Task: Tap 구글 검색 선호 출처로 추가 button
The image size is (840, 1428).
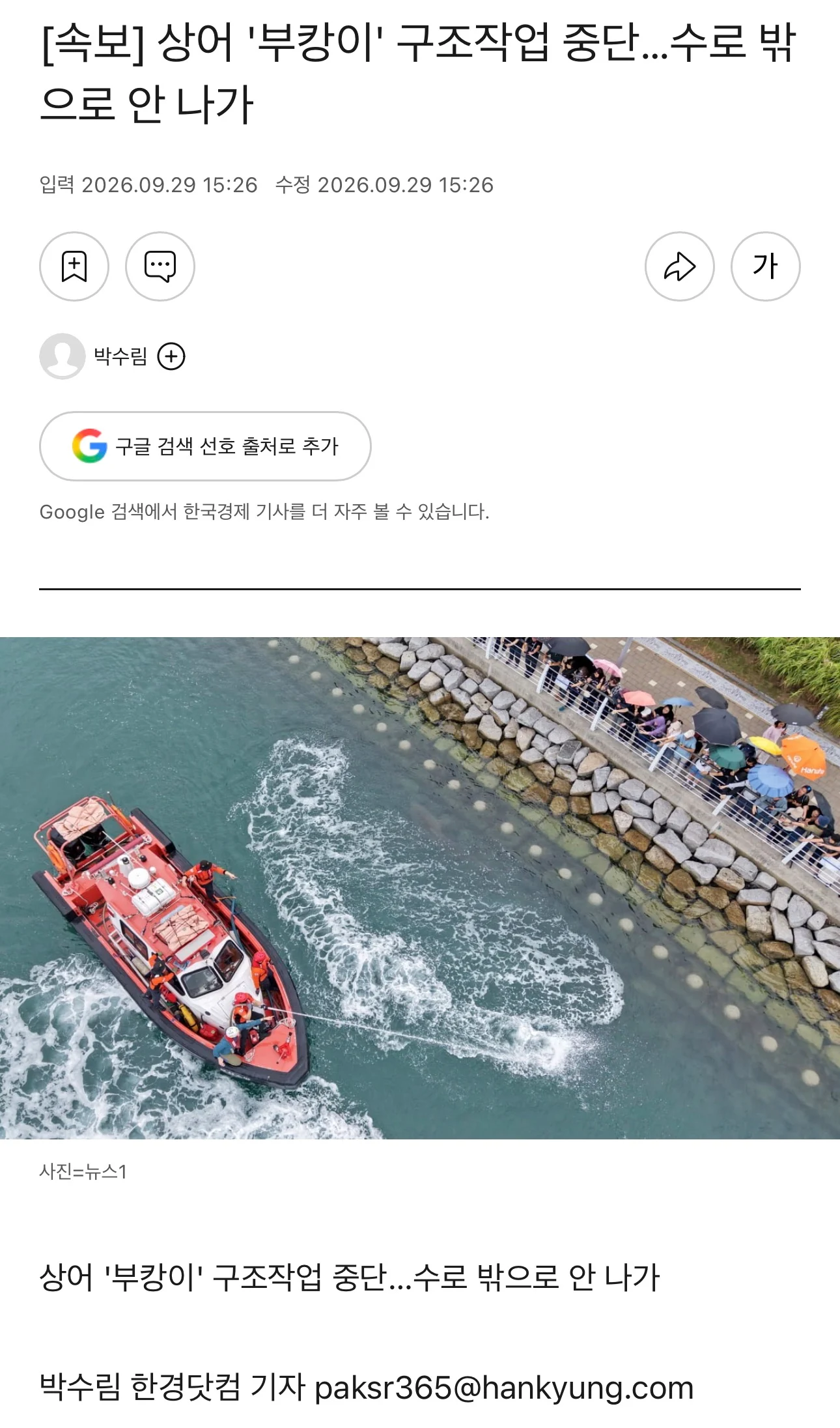Action: [x=205, y=446]
